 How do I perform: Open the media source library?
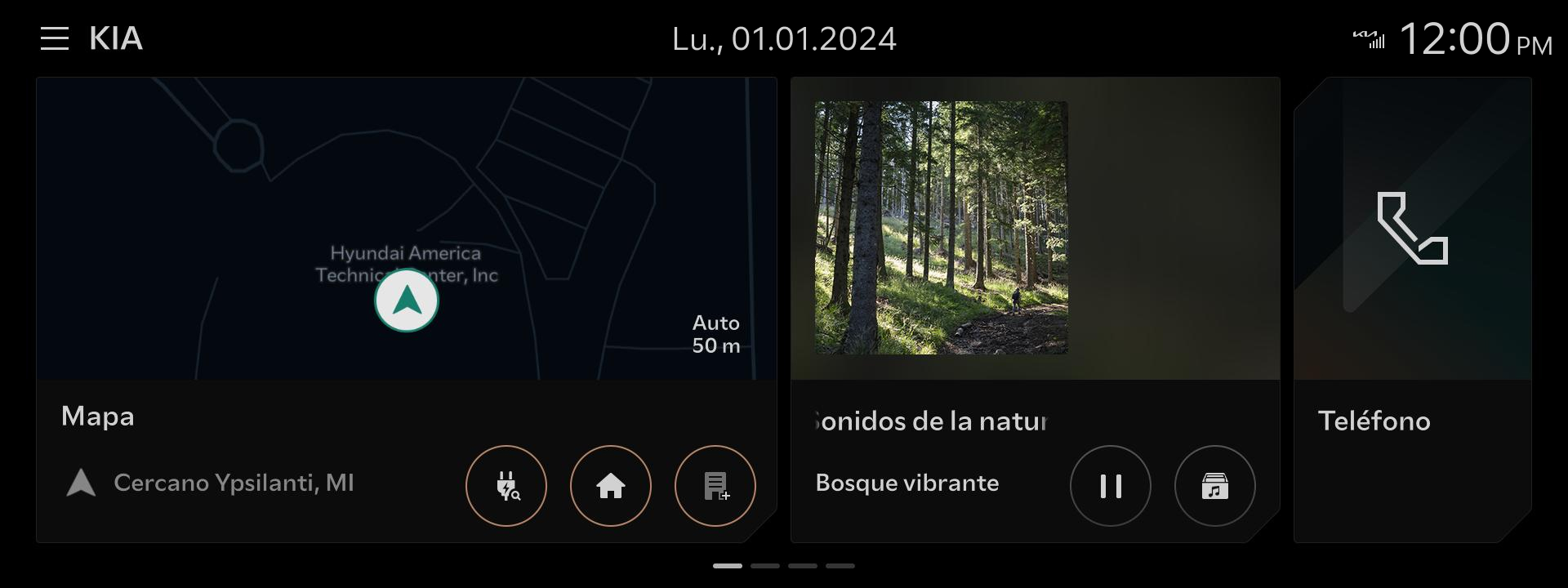[x=1215, y=486]
